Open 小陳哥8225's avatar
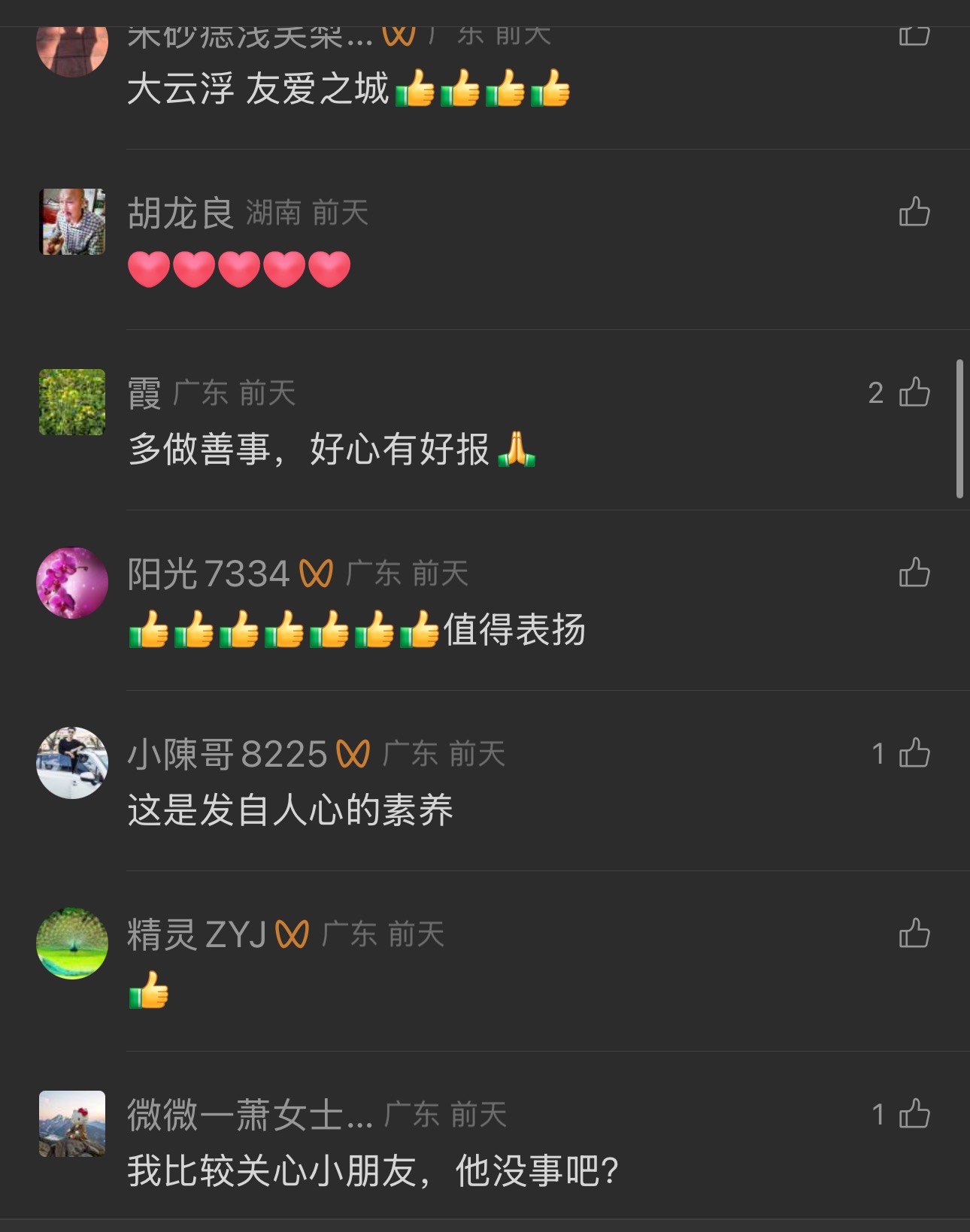970x1232 pixels. (72, 763)
